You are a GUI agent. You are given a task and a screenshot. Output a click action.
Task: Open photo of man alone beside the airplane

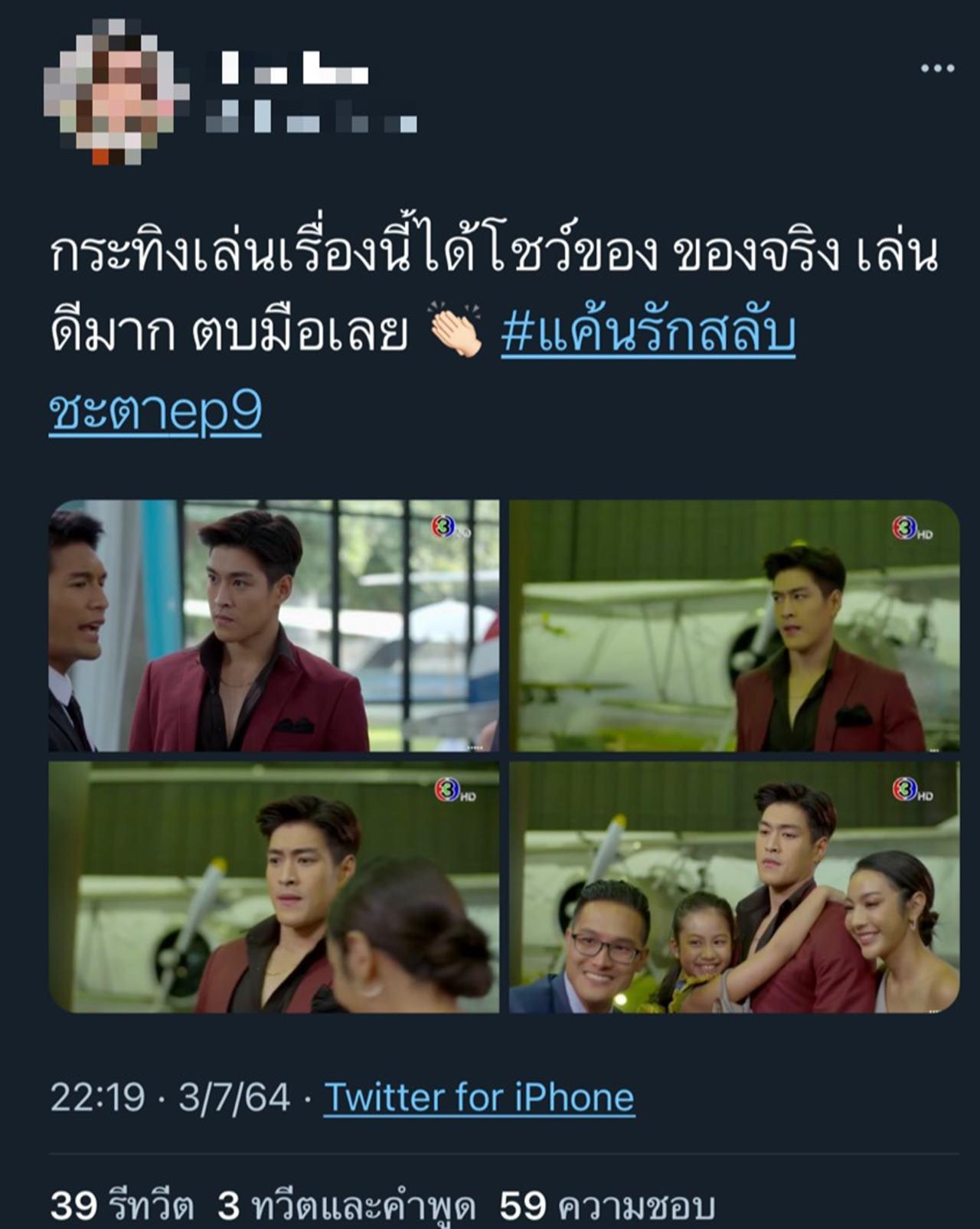(x=733, y=626)
